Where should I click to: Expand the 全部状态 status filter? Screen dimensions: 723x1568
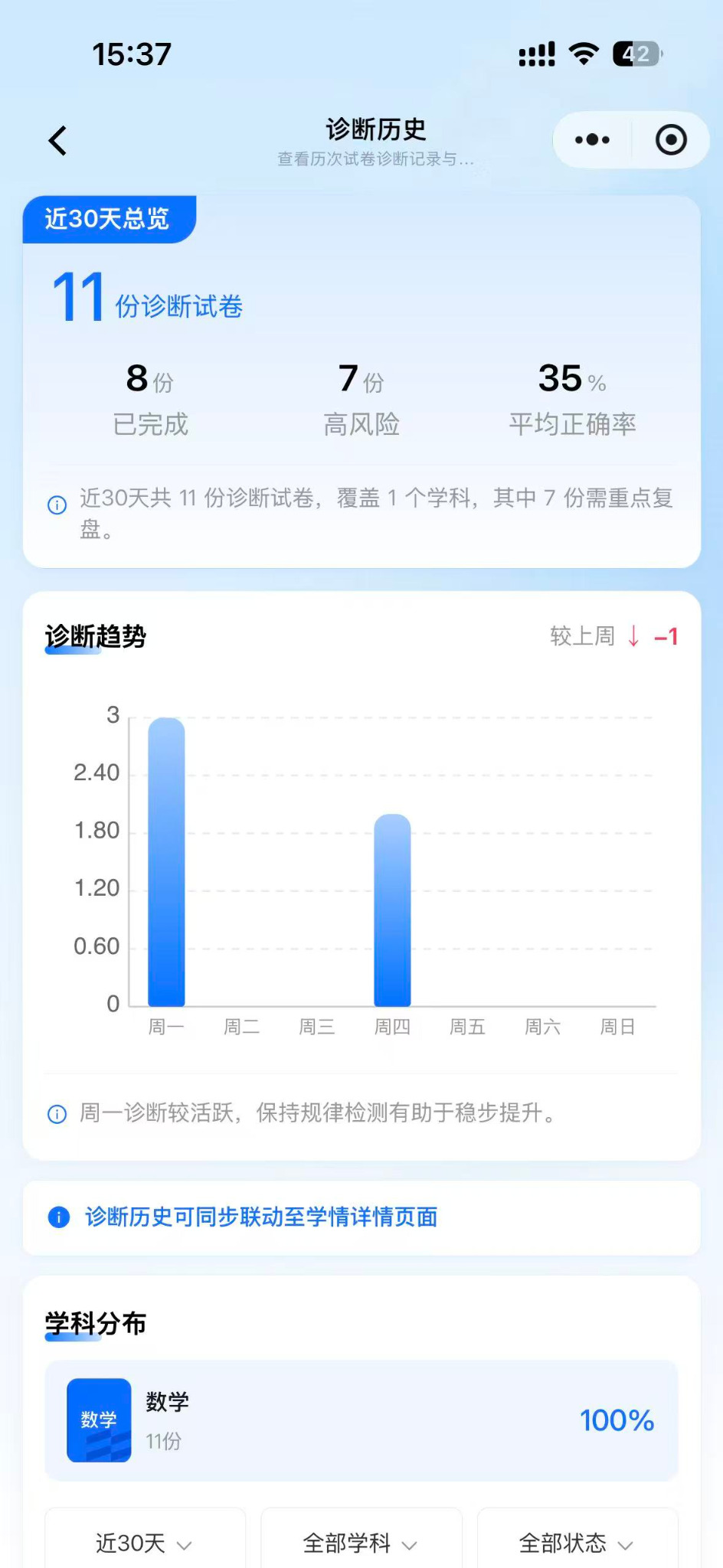[577, 1542]
